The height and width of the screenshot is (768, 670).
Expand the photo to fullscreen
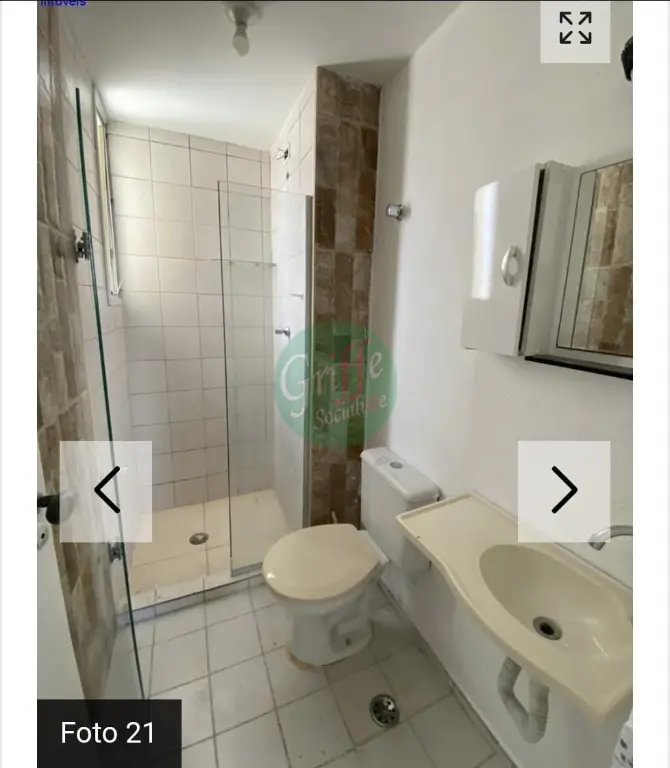575,29
